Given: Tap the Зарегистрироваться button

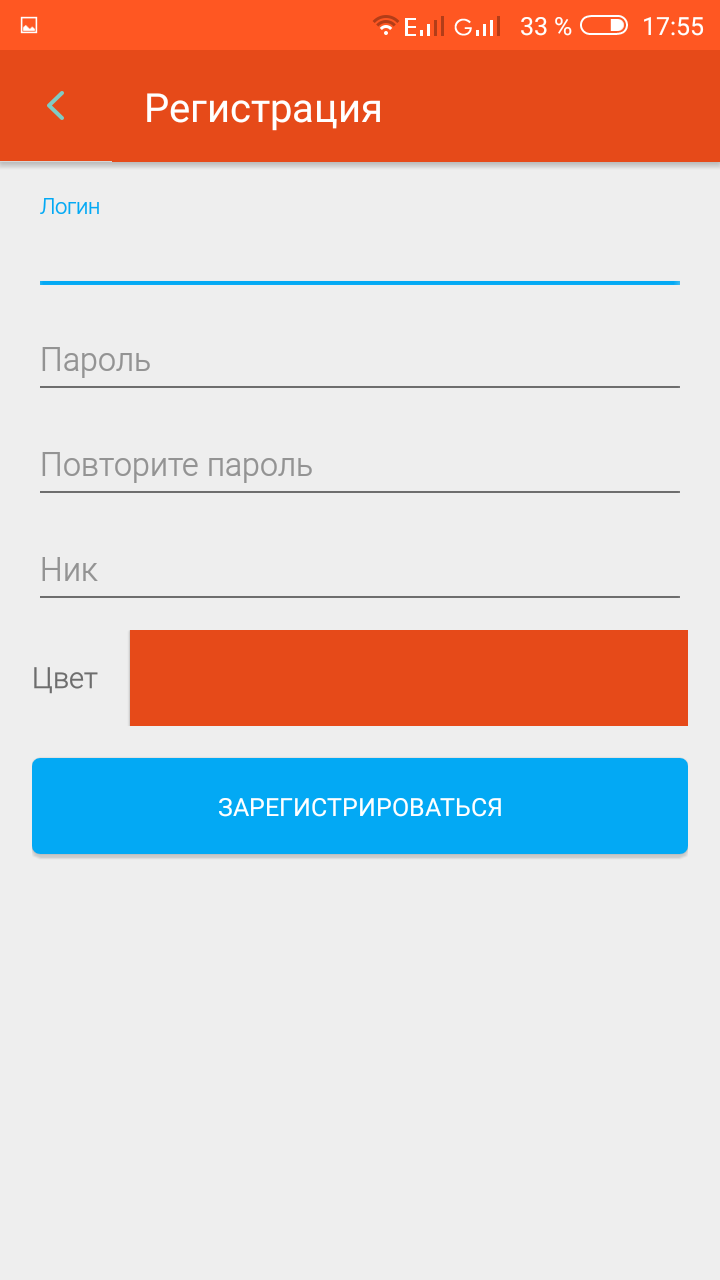Looking at the screenshot, I should coord(360,806).
